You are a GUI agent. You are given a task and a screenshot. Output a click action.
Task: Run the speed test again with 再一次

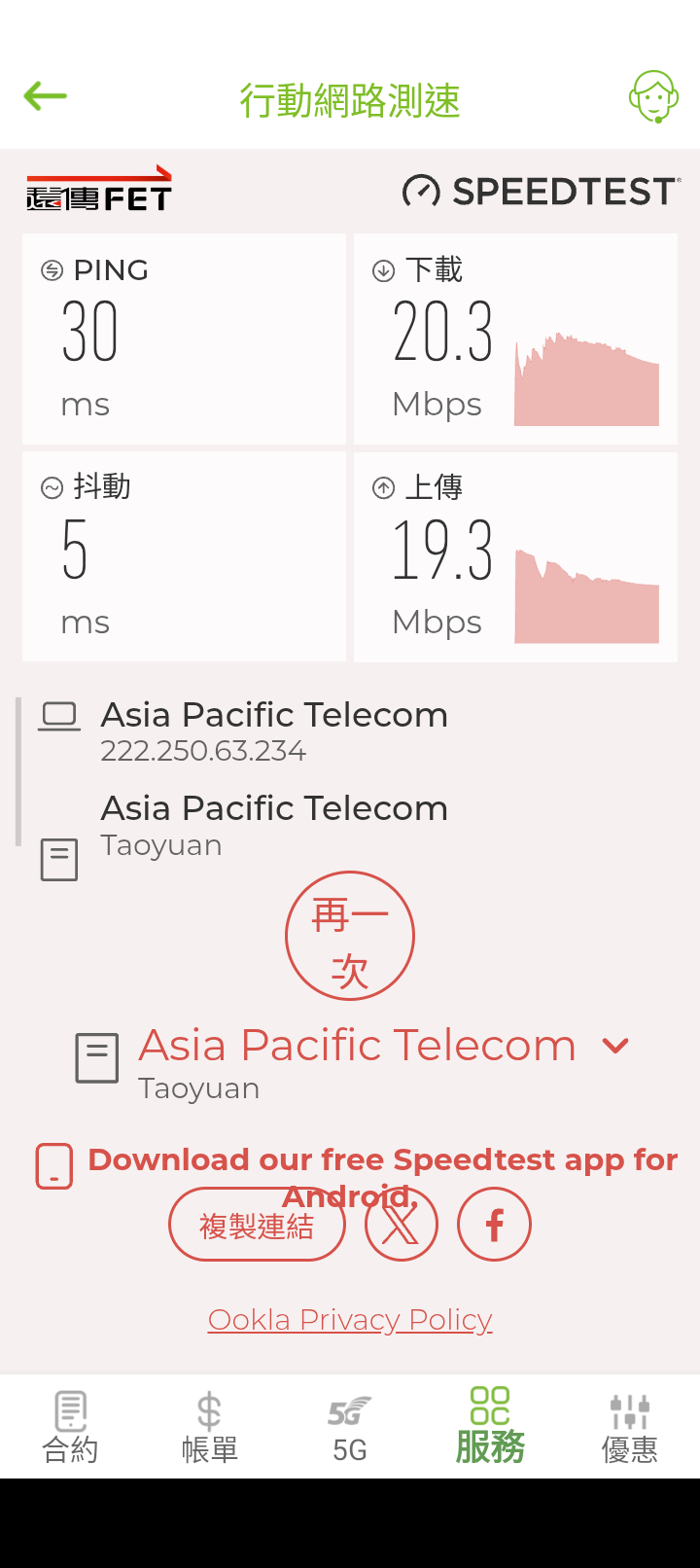350,936
